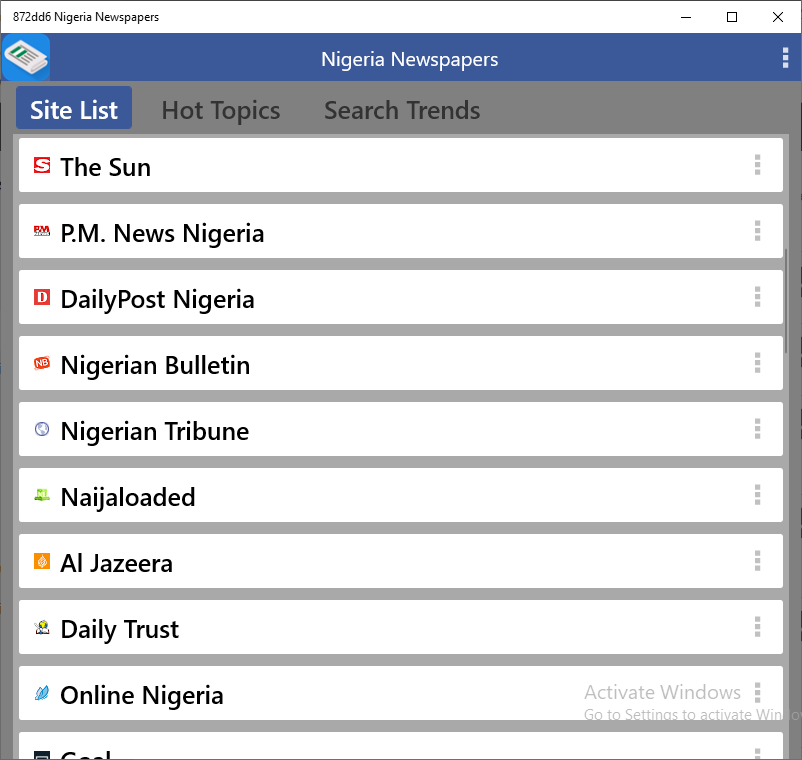Open the app overflow menu

[785, 59]
